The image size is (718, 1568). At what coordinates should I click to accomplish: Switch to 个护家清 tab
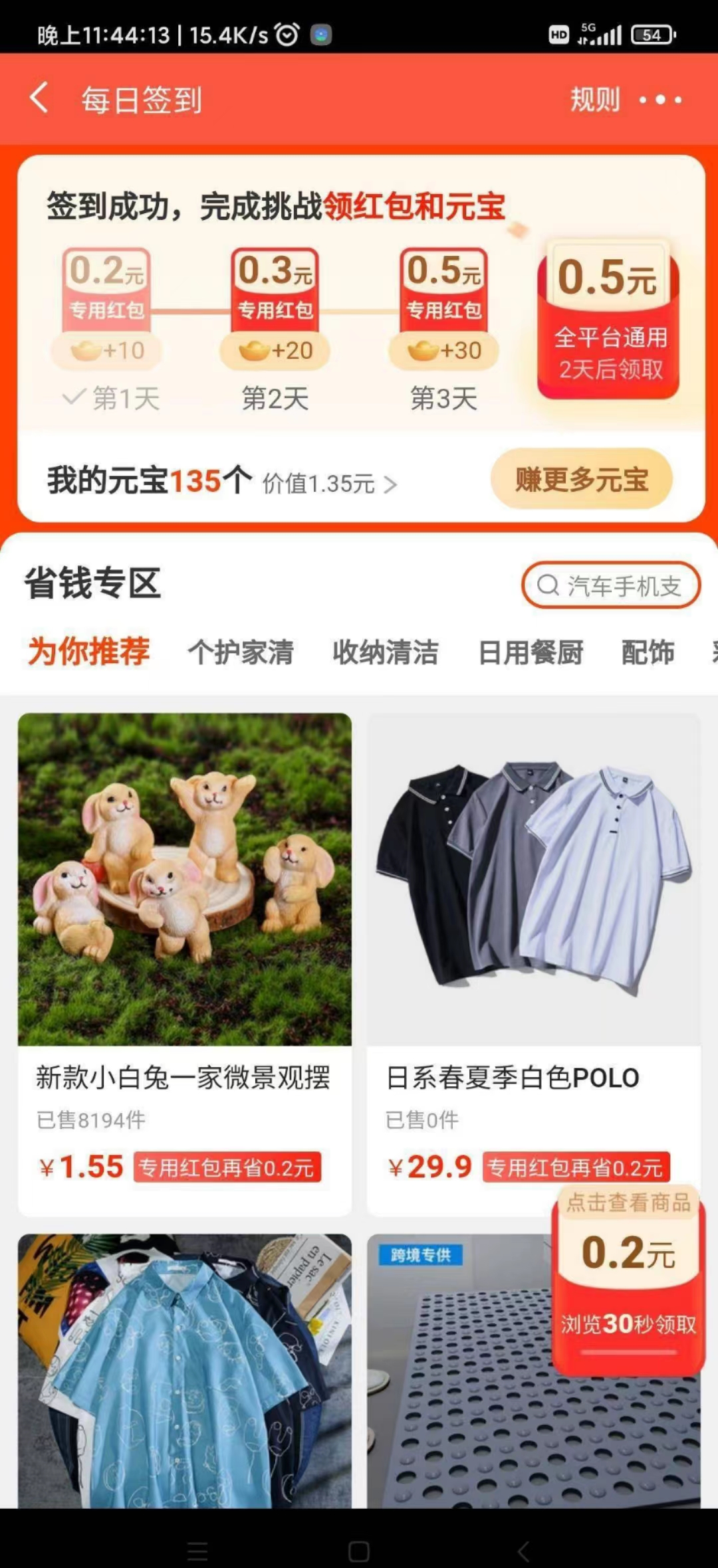pos(241,652)
